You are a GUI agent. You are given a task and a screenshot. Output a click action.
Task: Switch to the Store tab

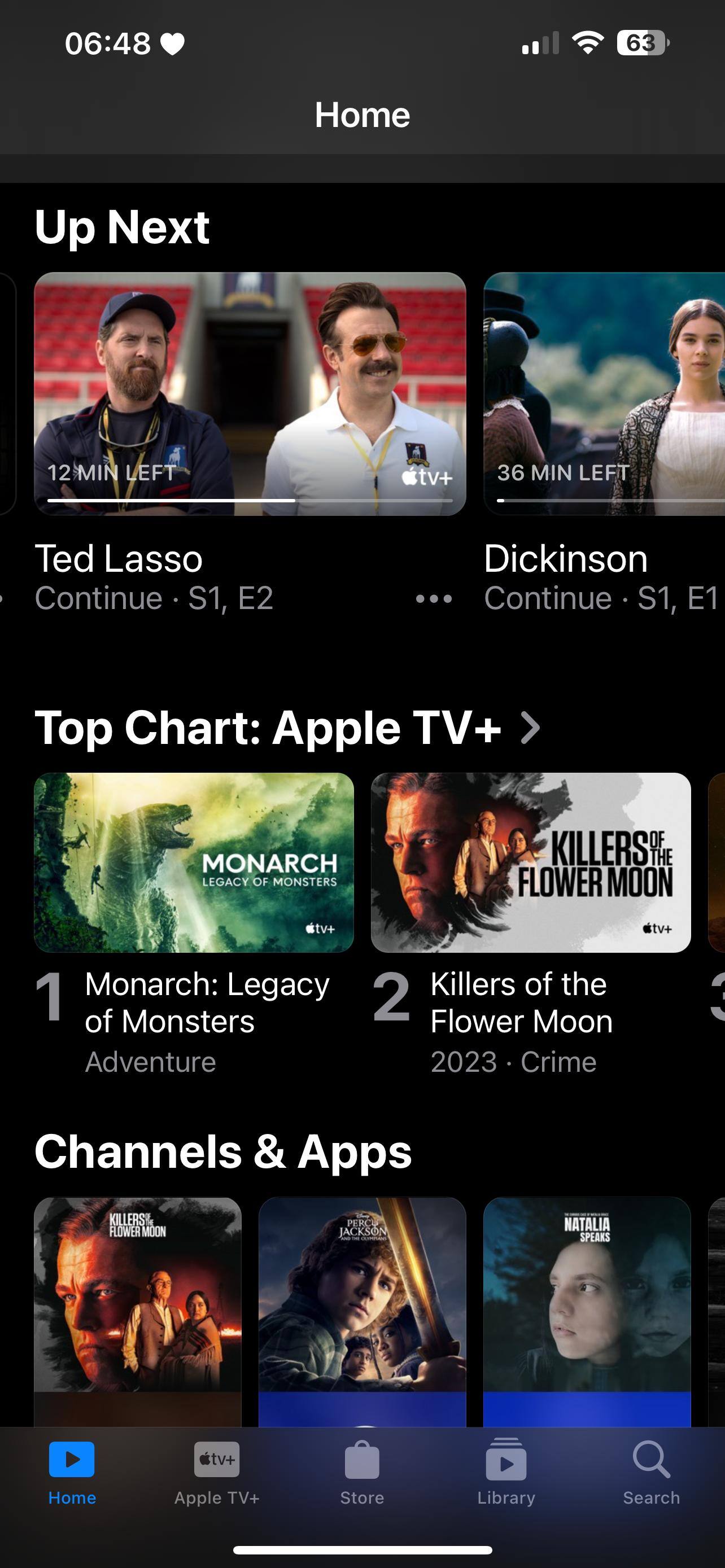coord(362,1471)
